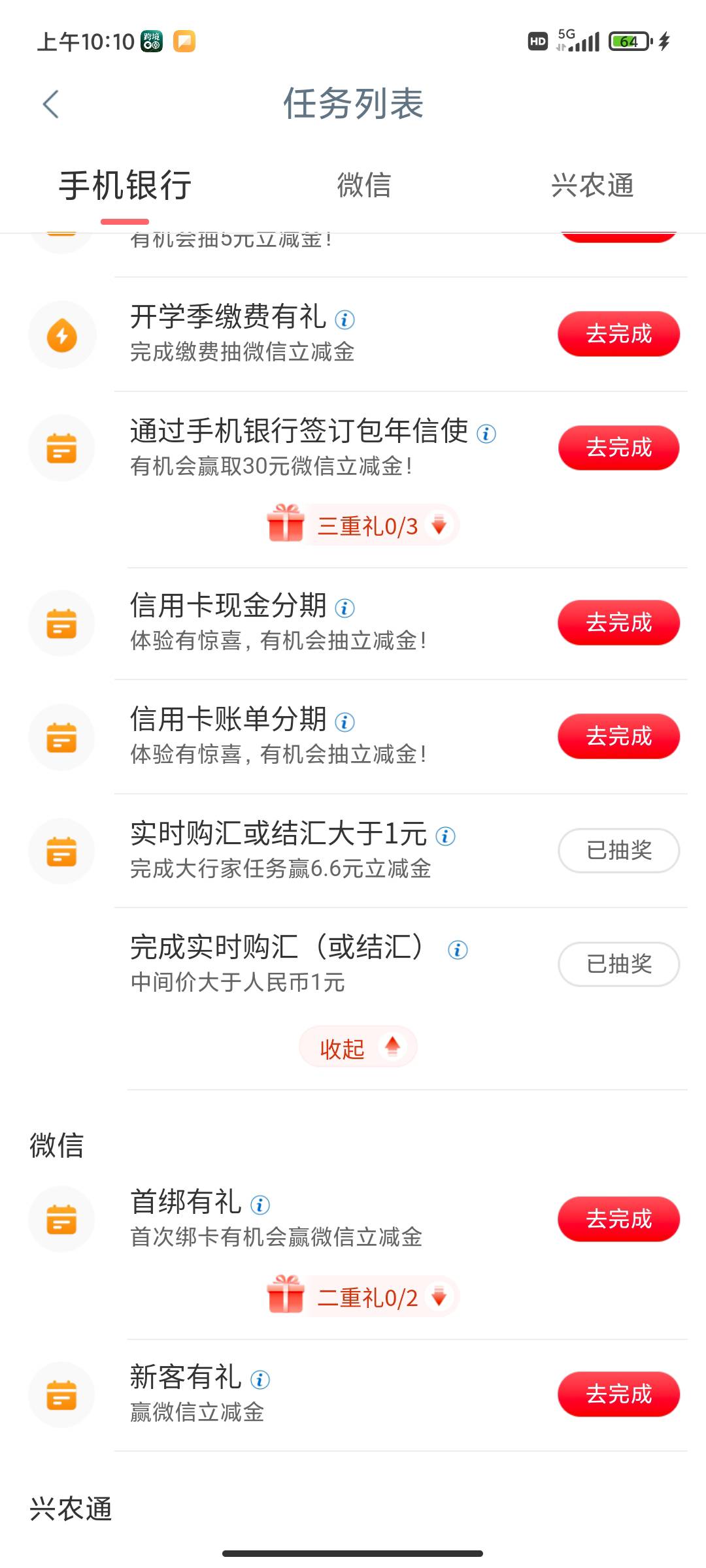Collapse the list with 收起

click(358, 1047)
